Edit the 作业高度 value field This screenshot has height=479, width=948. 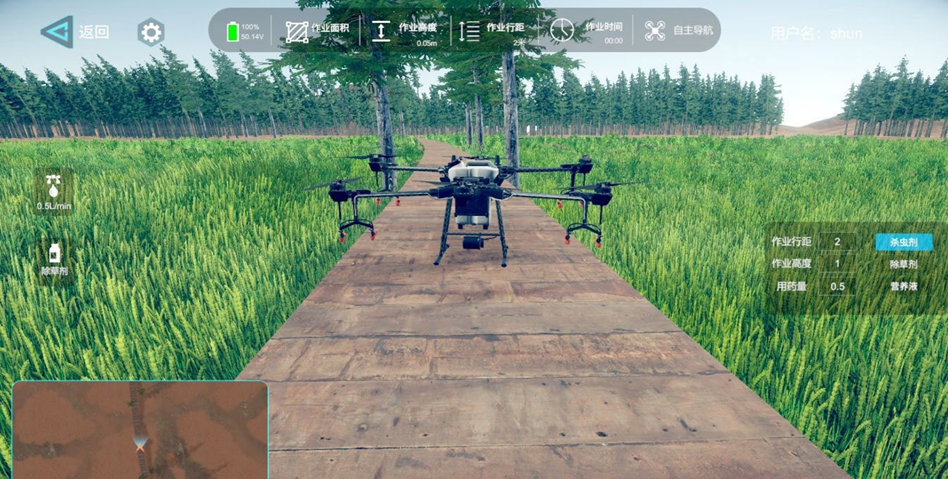pyautogui.click(x=838, y=264)
